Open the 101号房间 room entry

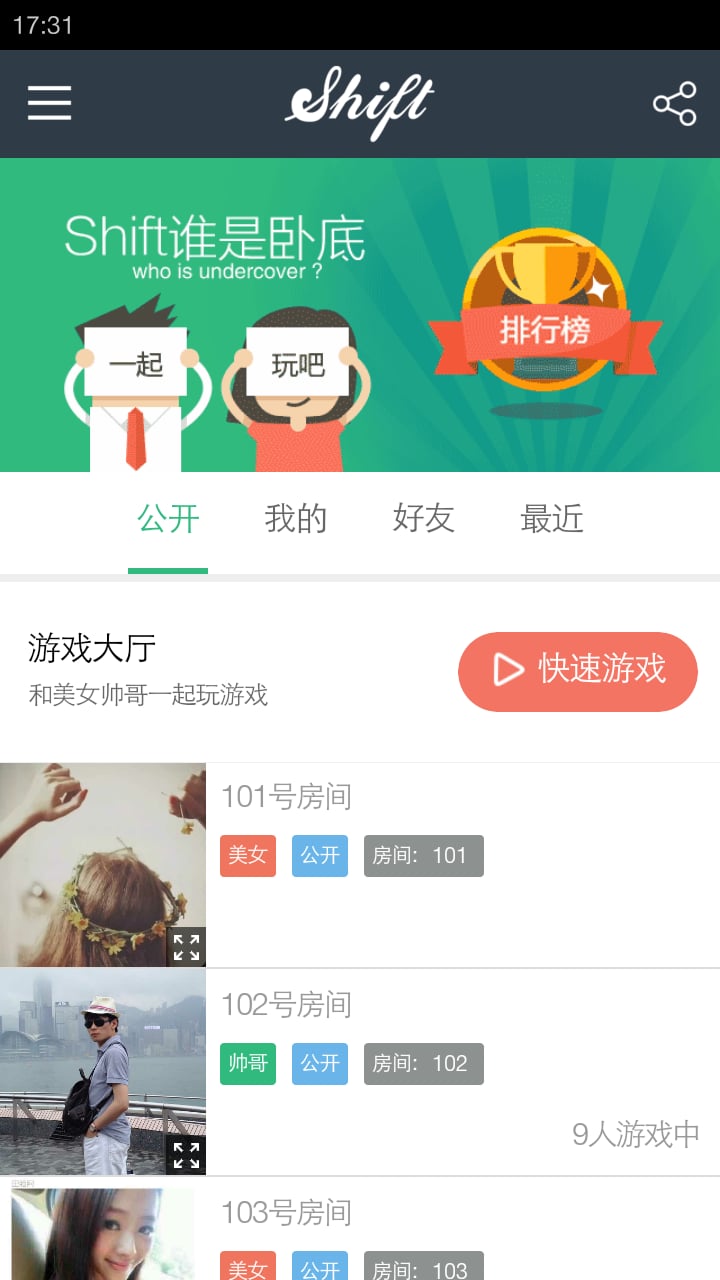pos(285,796)
